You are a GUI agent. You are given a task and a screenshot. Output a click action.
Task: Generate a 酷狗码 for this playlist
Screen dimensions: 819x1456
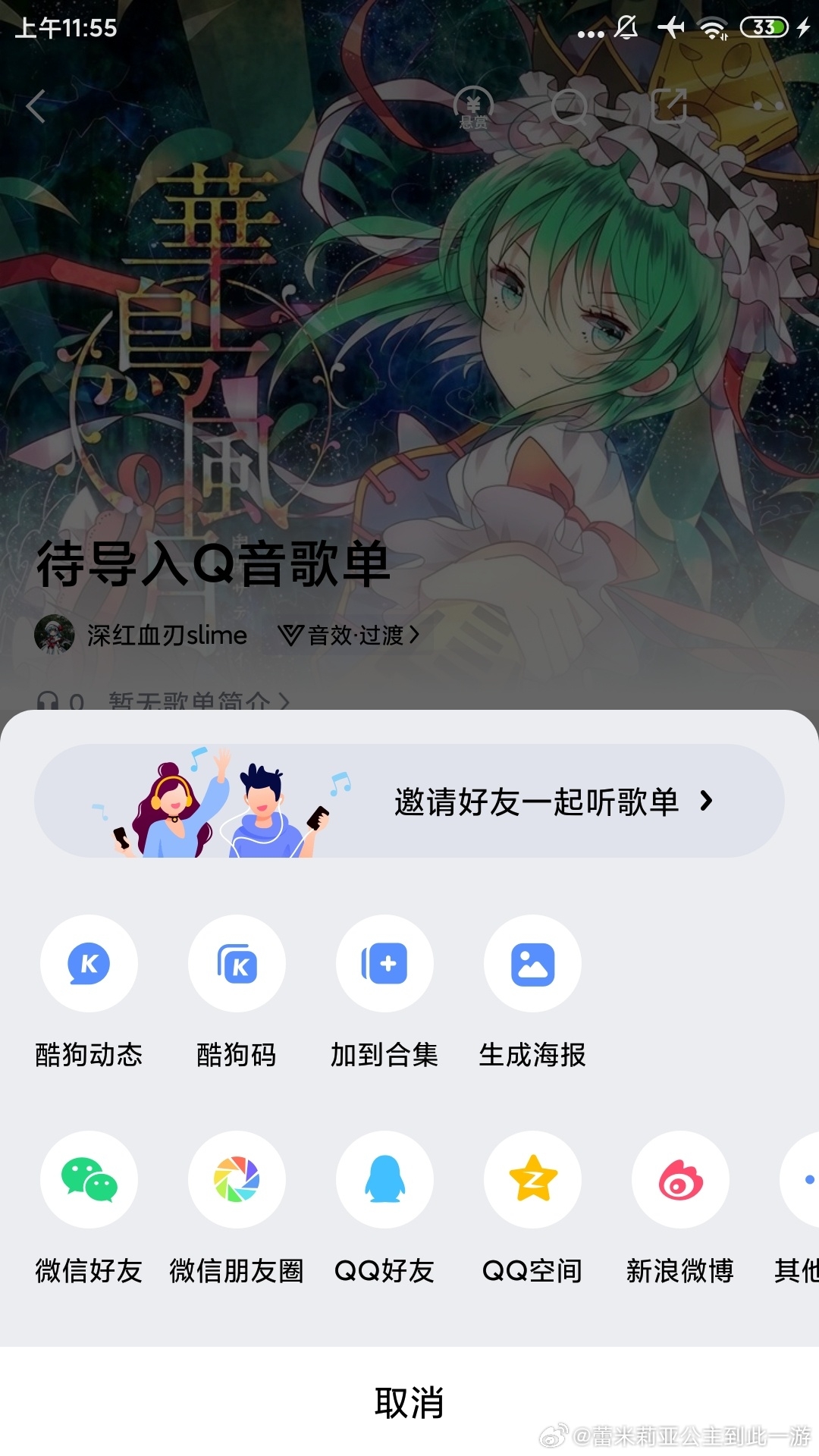click(237, 964)
